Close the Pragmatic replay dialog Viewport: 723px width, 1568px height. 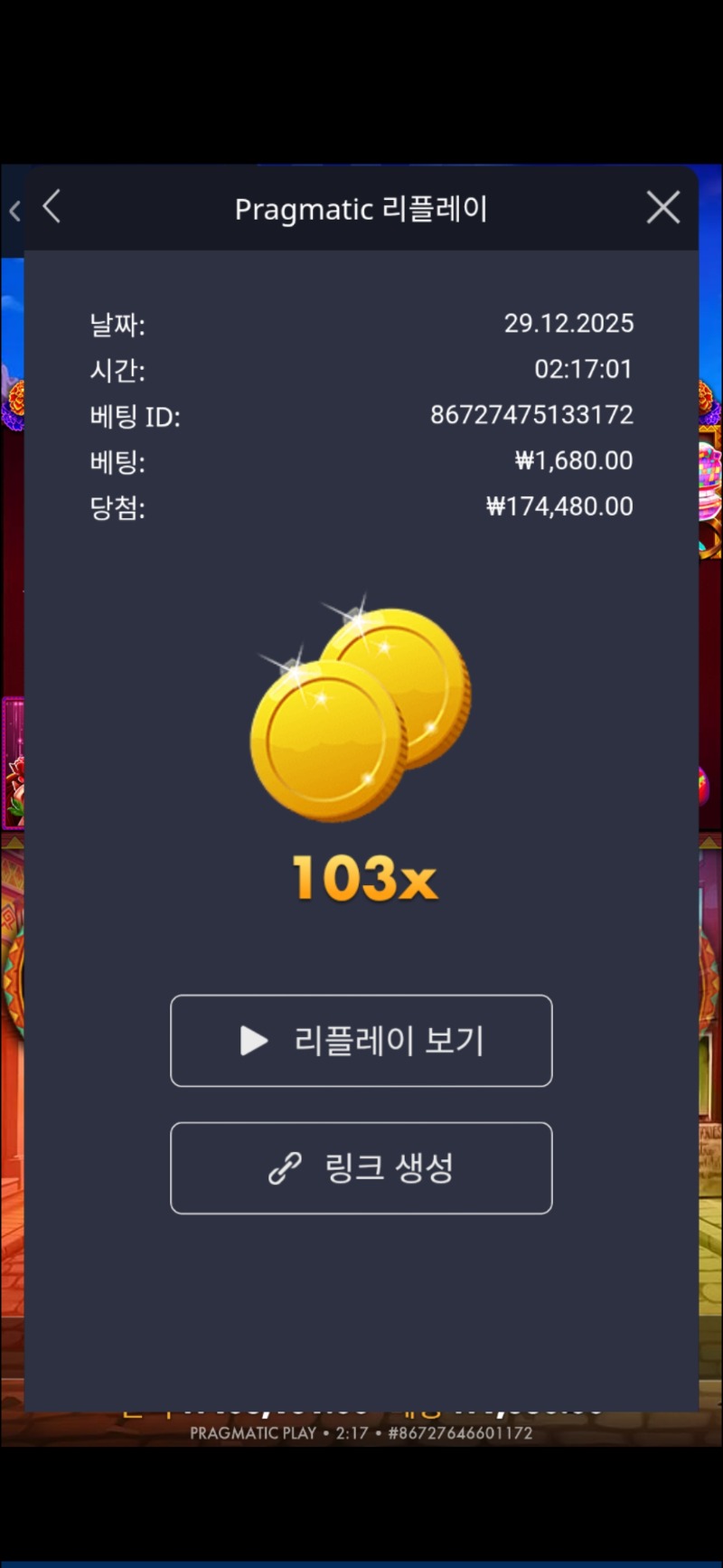click(x=663, y=208)
